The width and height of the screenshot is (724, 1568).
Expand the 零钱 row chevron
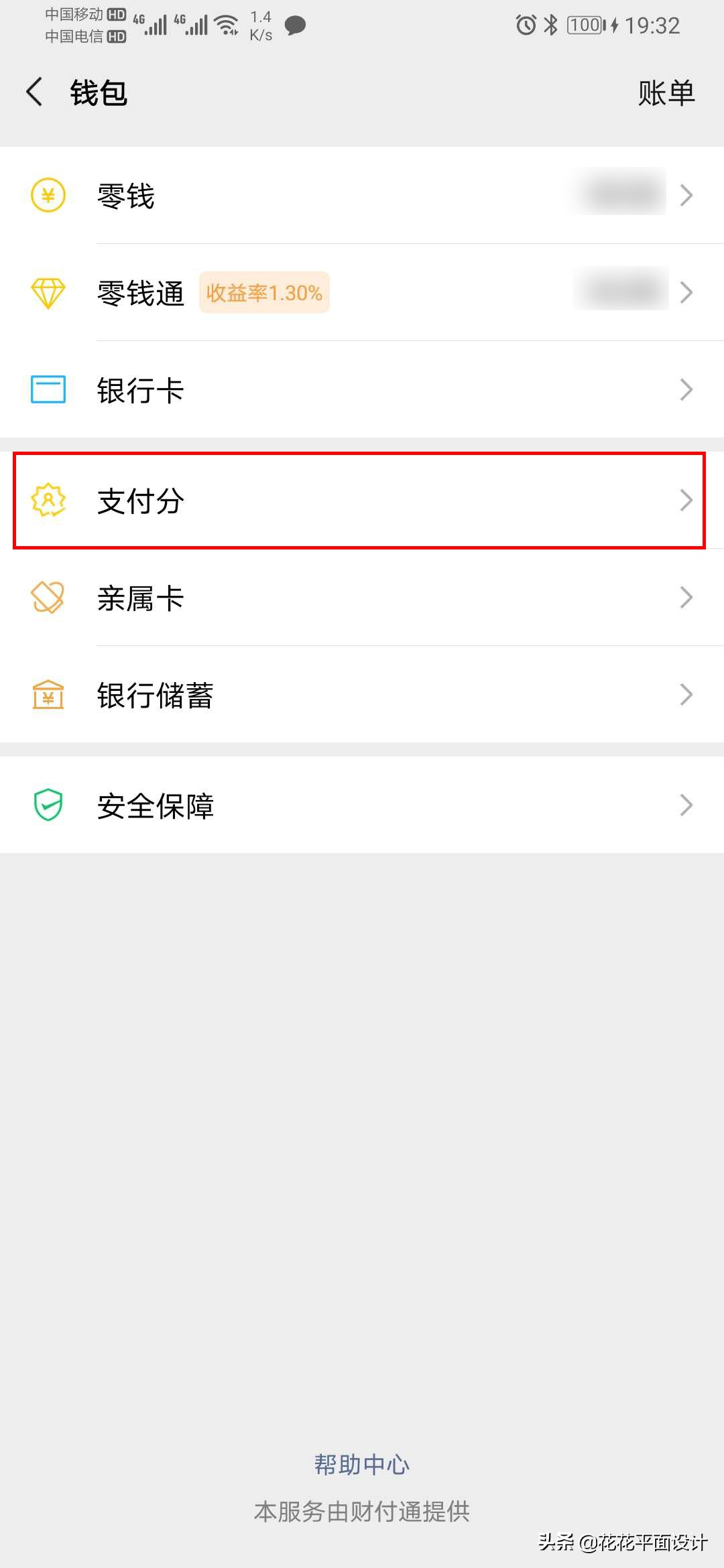pos(686,196)
